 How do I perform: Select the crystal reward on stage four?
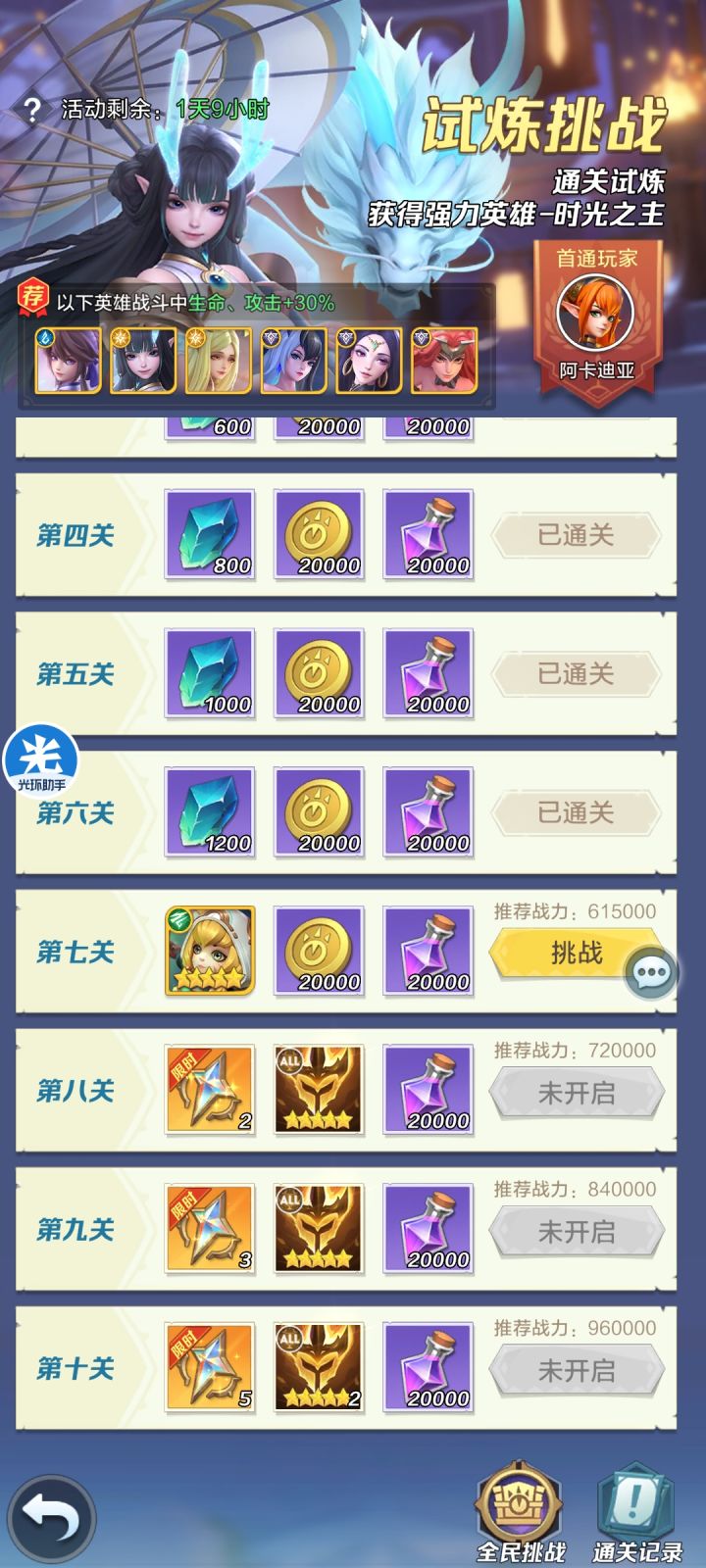pyautogui.click(x=208, y=534)
